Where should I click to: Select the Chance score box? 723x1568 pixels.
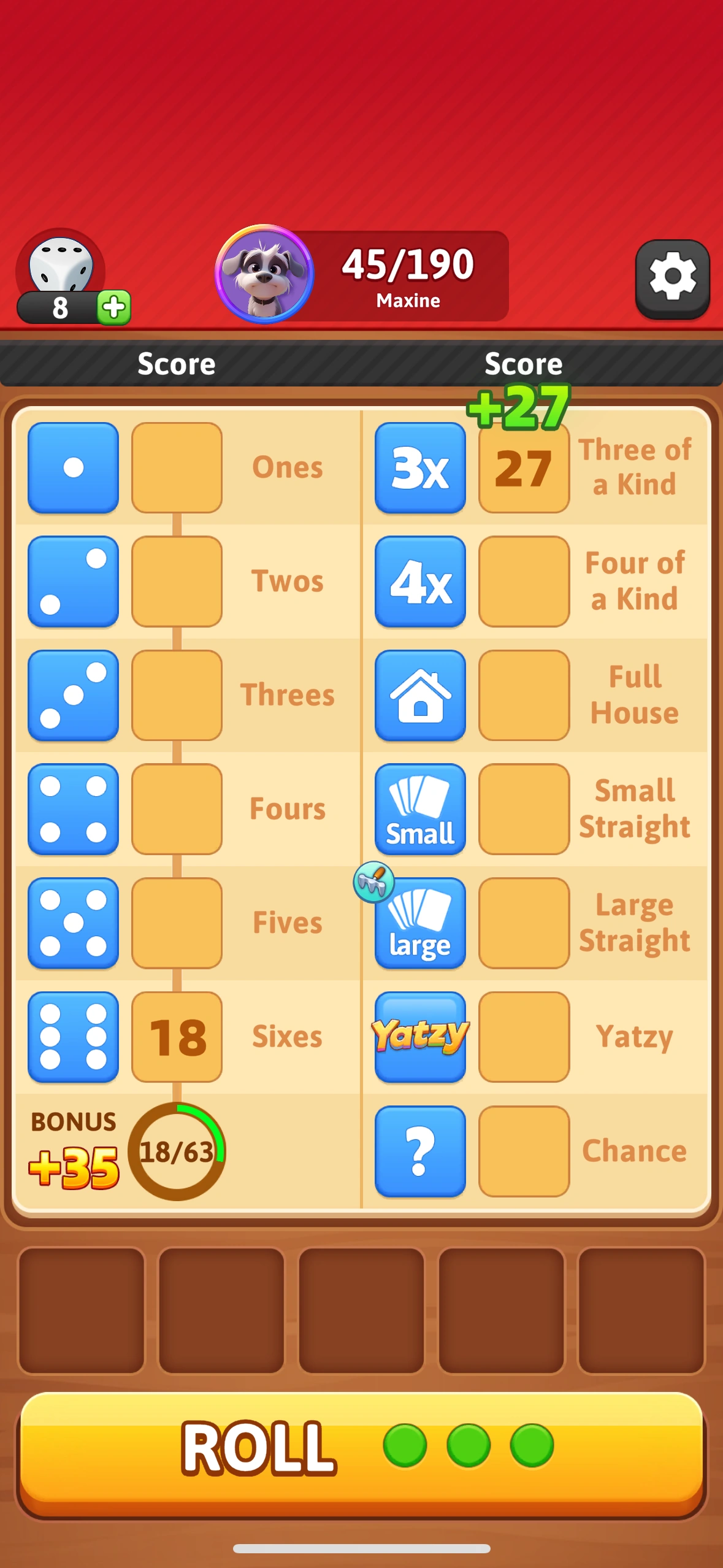pyautogui.click(x=524, y=1151)
